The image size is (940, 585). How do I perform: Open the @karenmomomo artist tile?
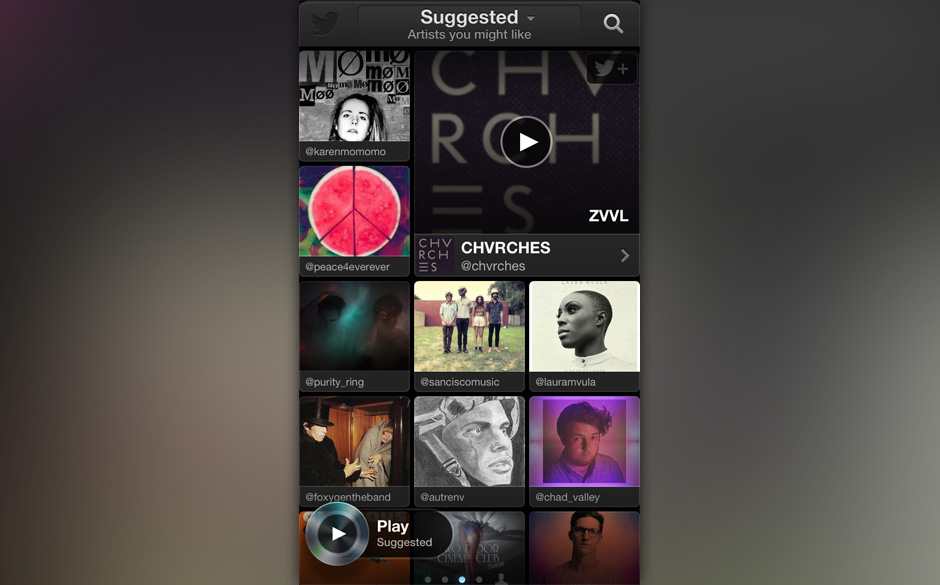point(354,105)
